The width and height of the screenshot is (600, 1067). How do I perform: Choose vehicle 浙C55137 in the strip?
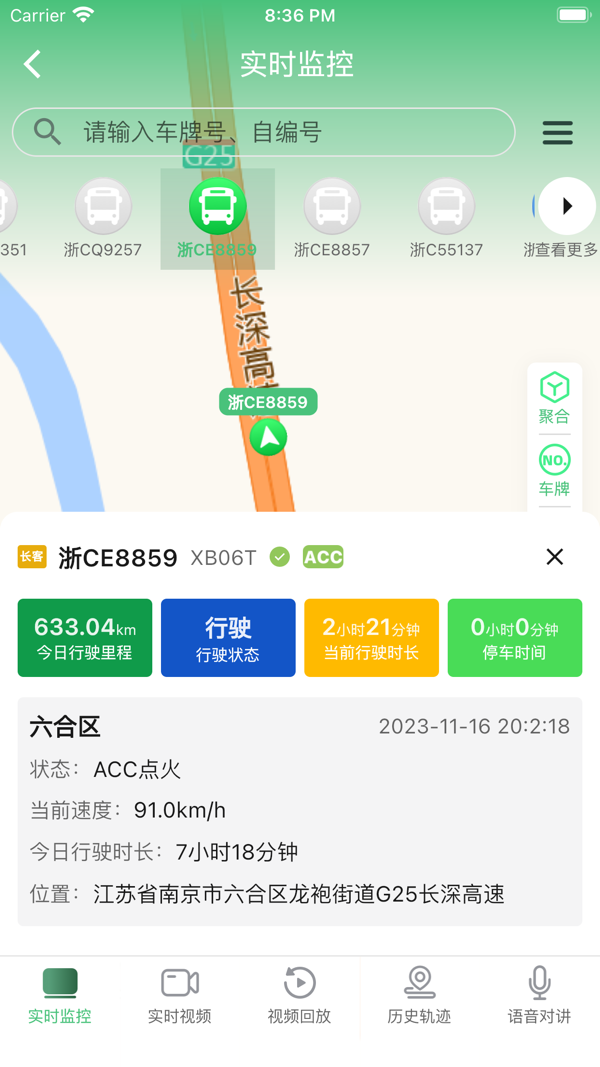pos(446,218)
